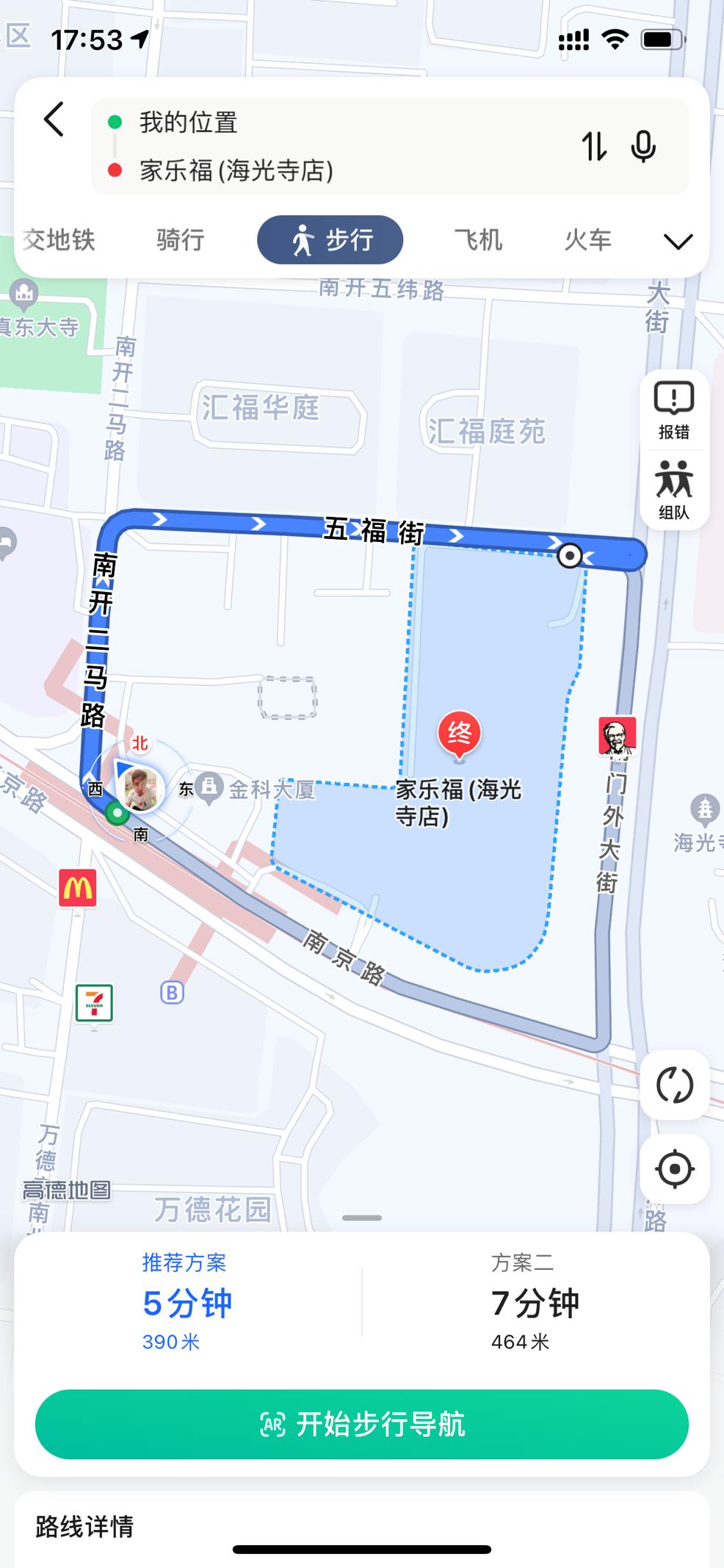The height and width of the screenshot is (1568, 724).
Task: Expand more transport modes with the chevron
Action: 676,240
